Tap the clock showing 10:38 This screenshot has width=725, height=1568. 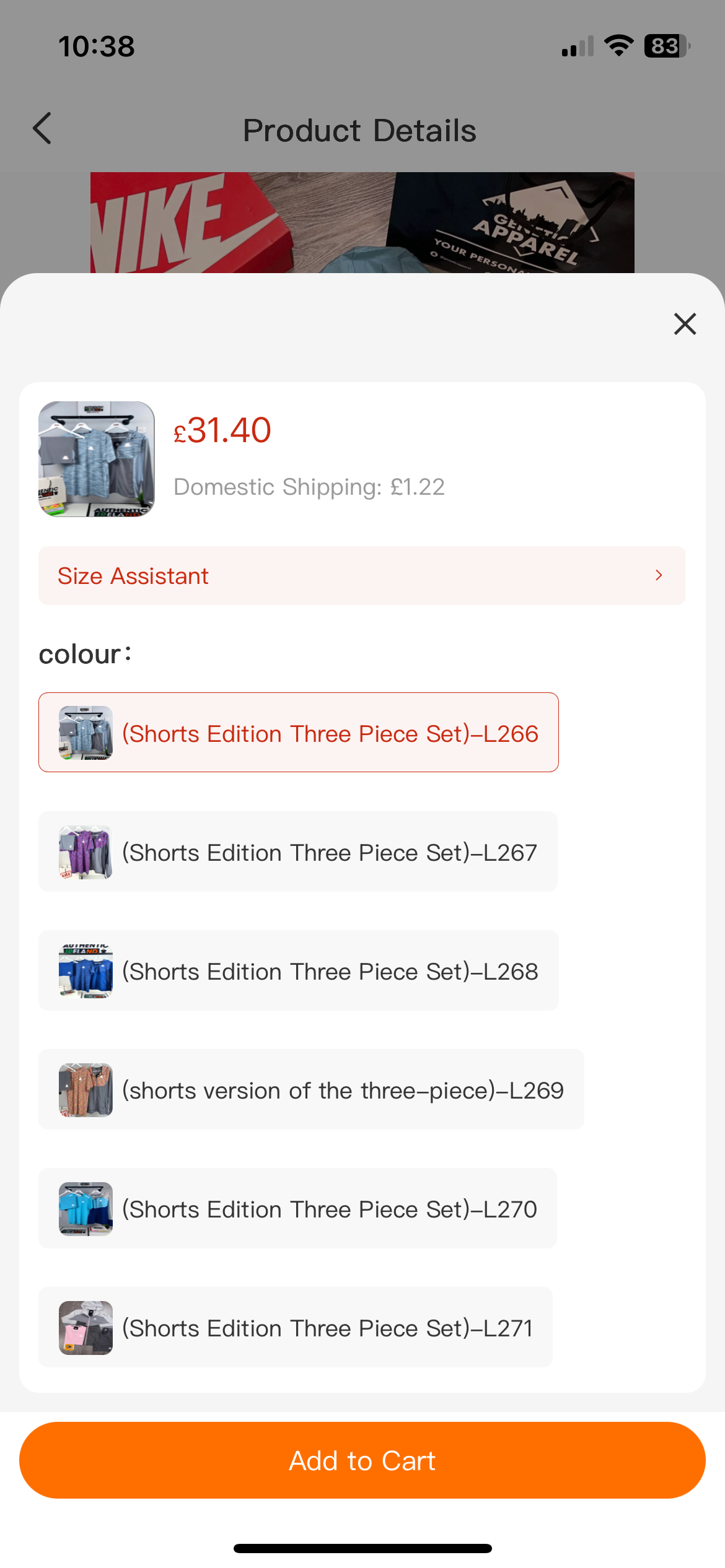click(96, 45)
